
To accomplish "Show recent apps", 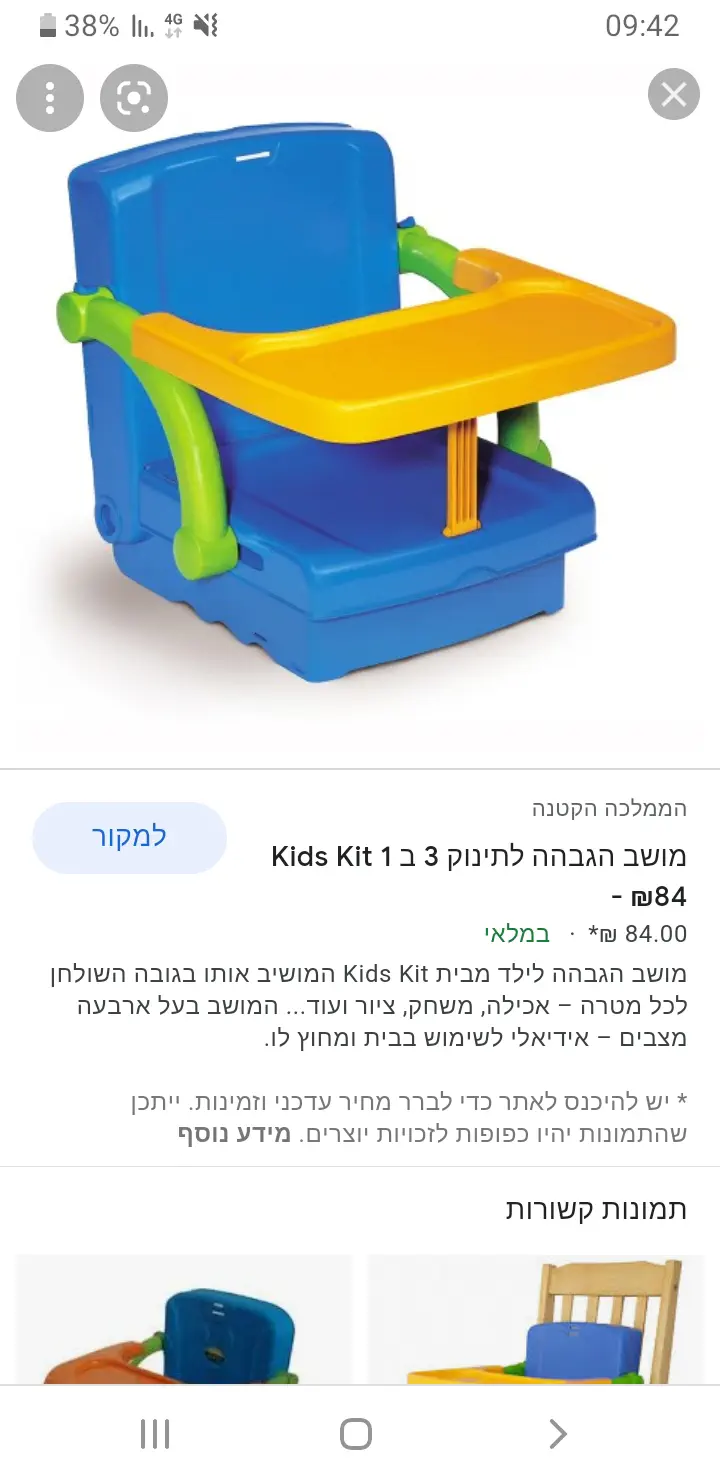I will click(155, 1434).
